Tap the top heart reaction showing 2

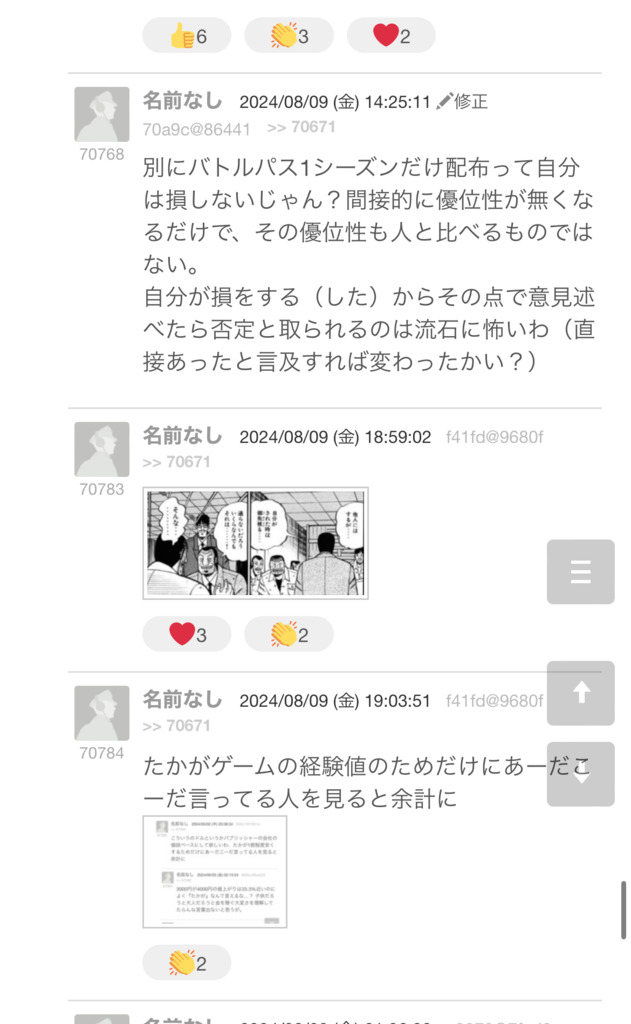click(x=391, y=36)
